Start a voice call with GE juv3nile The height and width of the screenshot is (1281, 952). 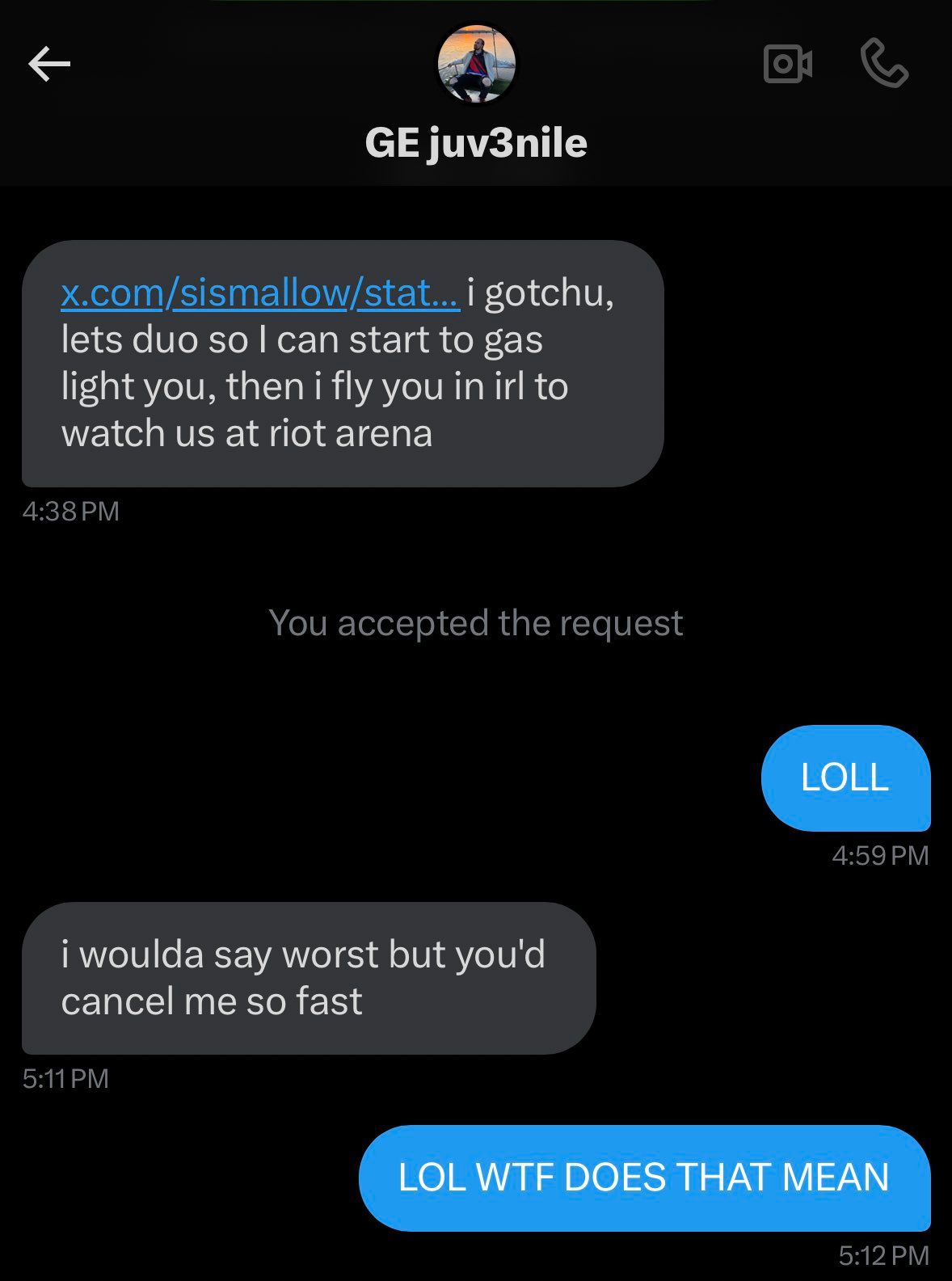[884, 65]
